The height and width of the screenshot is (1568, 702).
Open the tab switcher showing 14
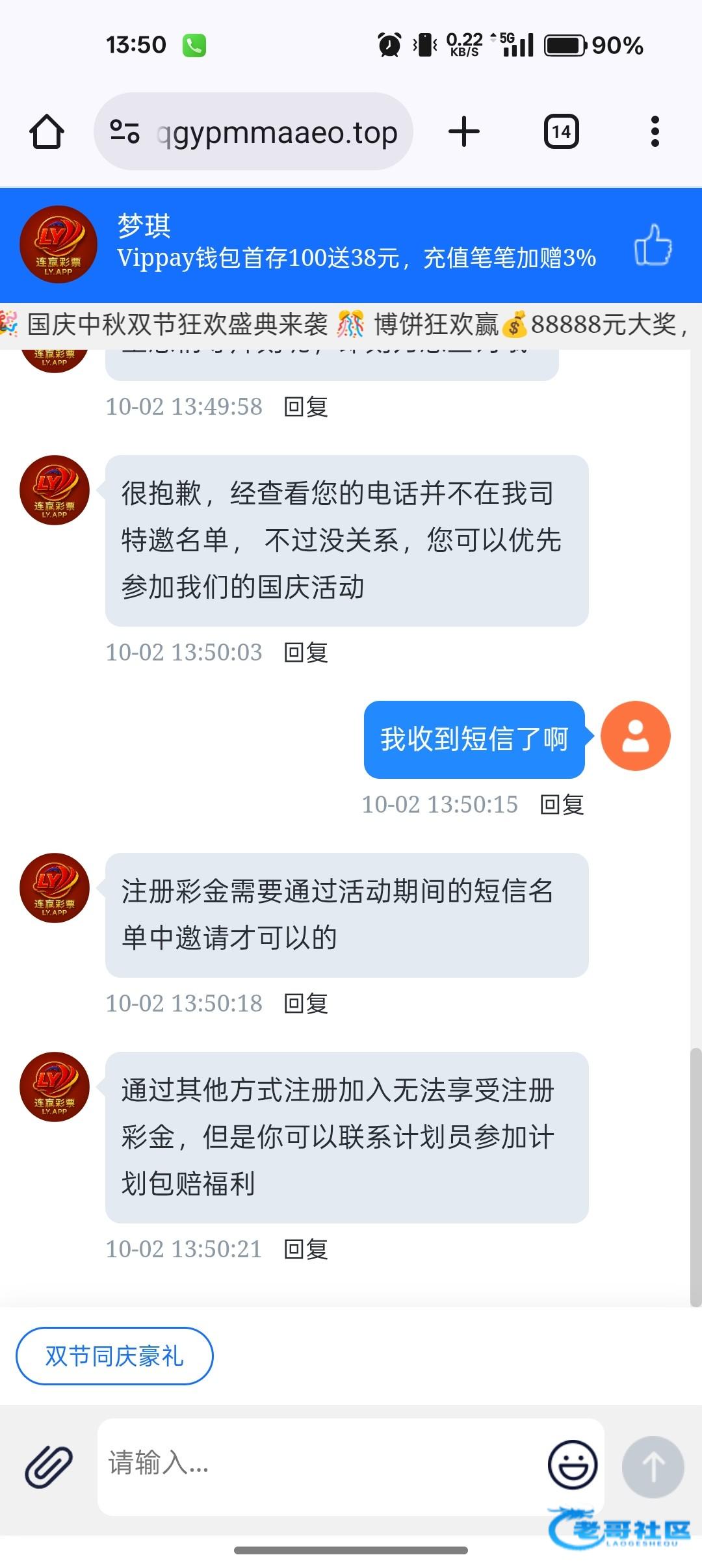pyautogui.click(x=561, y=132)
